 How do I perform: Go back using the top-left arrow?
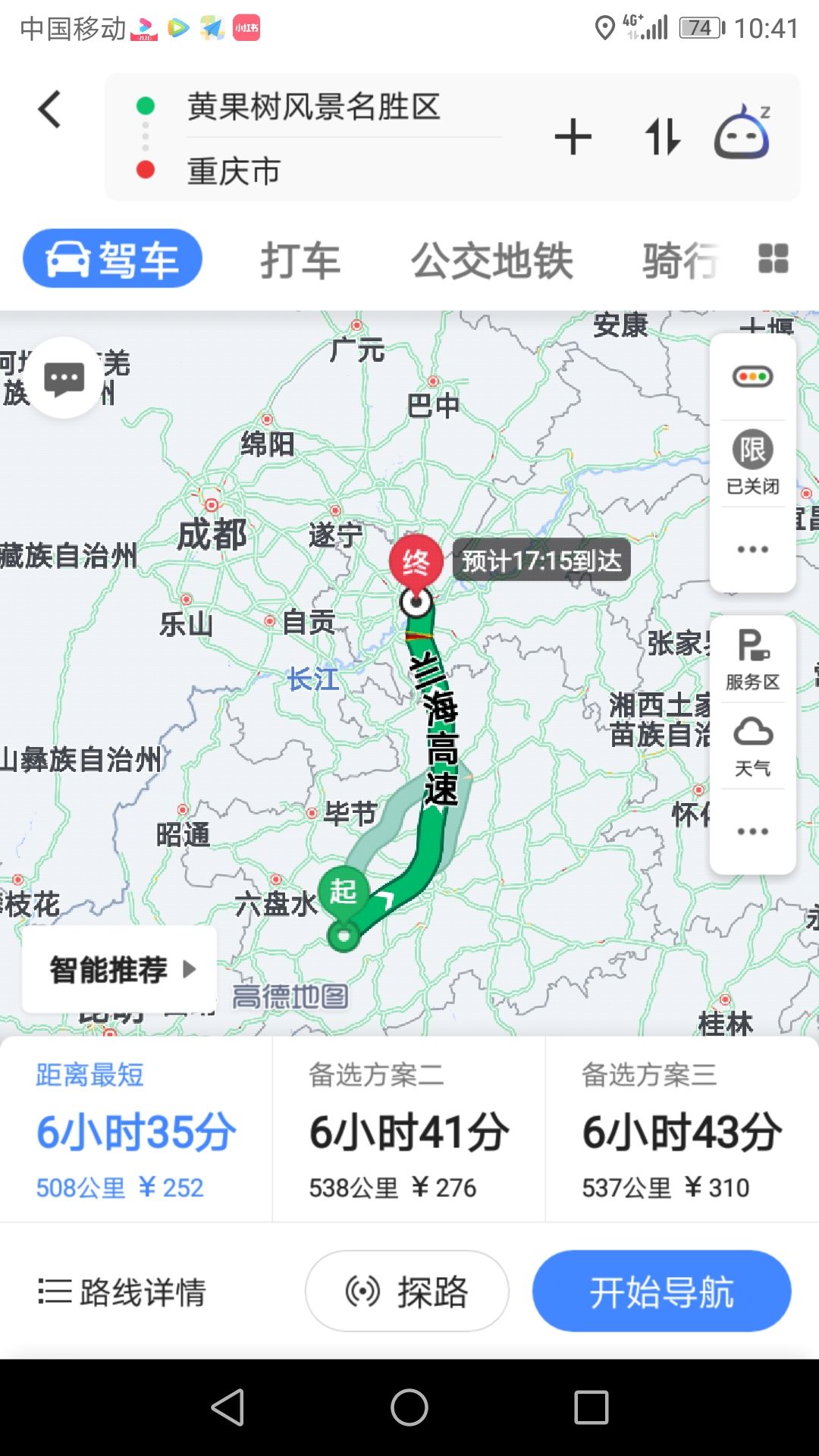(x=50, y=109)
